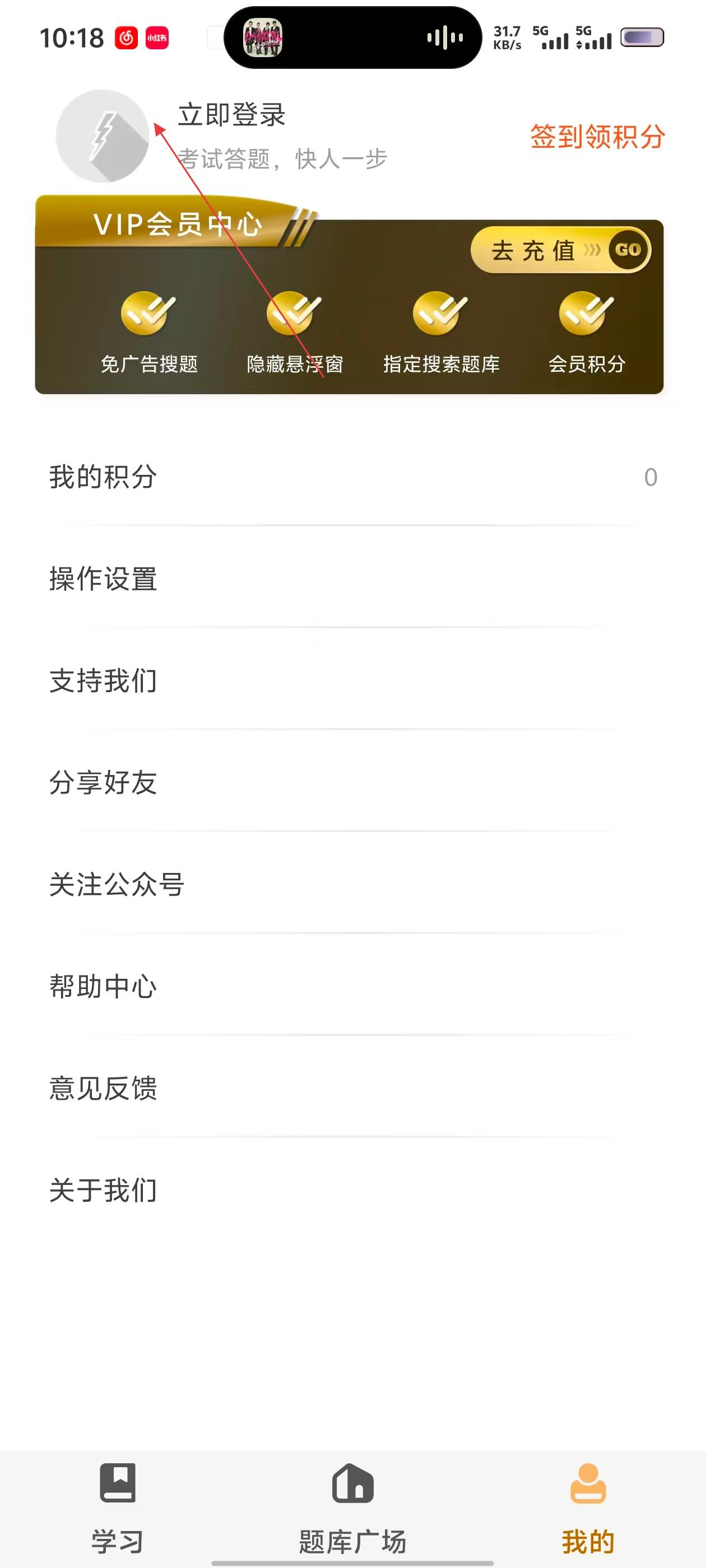Open 支持我们

click(x=104, y=680)
